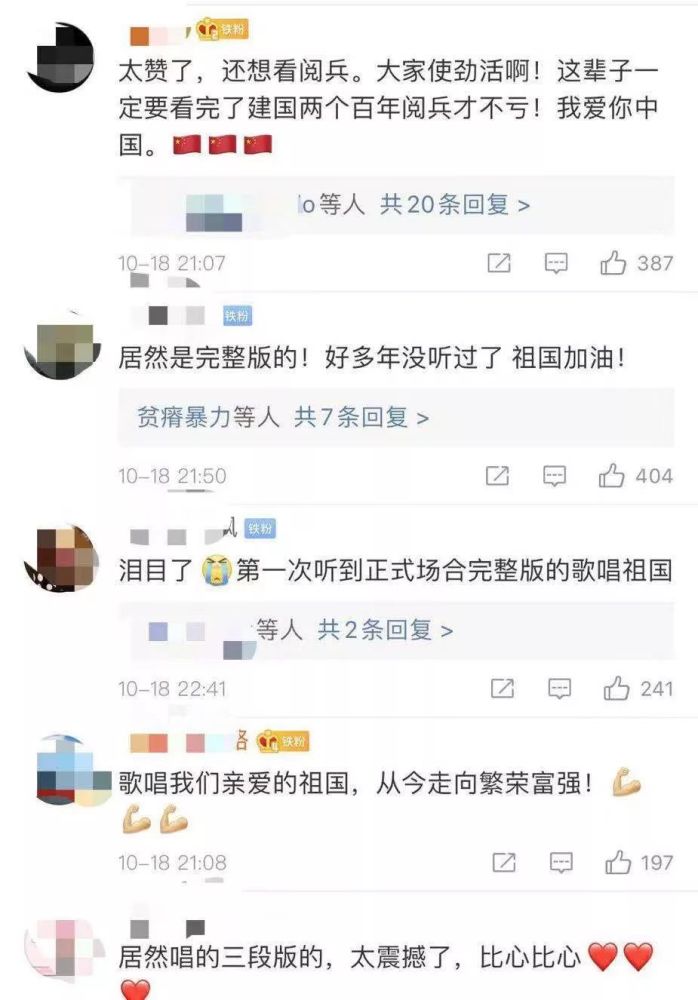Repost the comment posted at 10-18 21:08

(505, 861)
